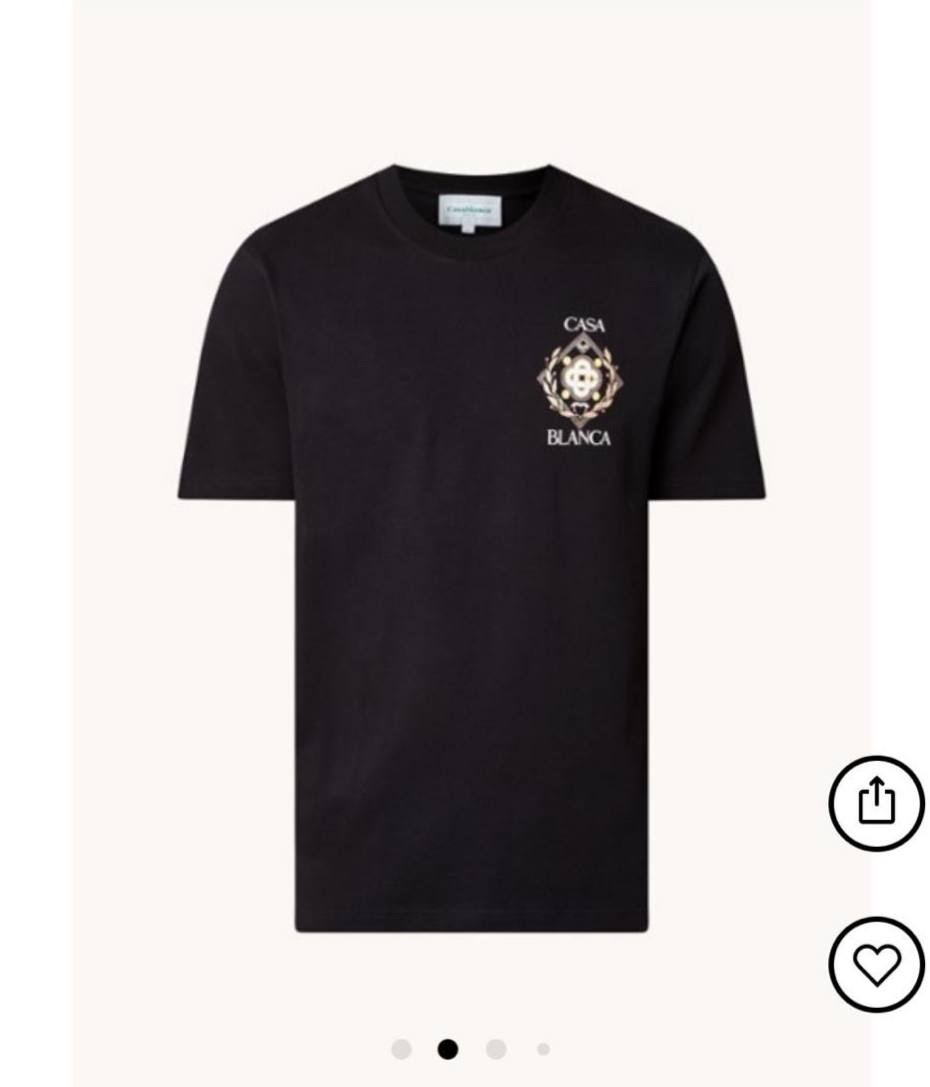930x1087 pixels.
Task: Jump to the first photo dot
Action: tap(401, 1049)
